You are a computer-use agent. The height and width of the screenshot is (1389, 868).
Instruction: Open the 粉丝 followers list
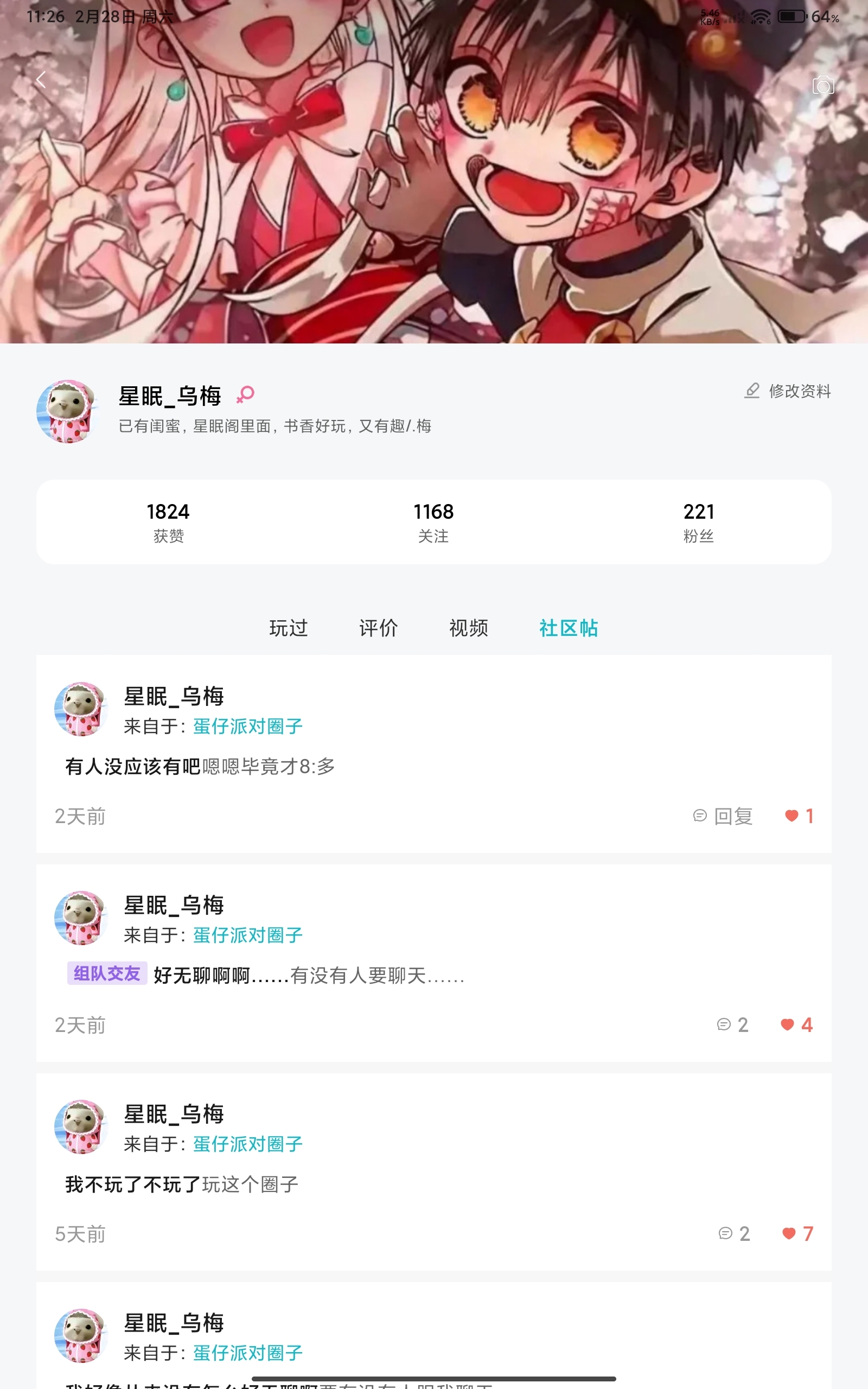tap(698, 521)
